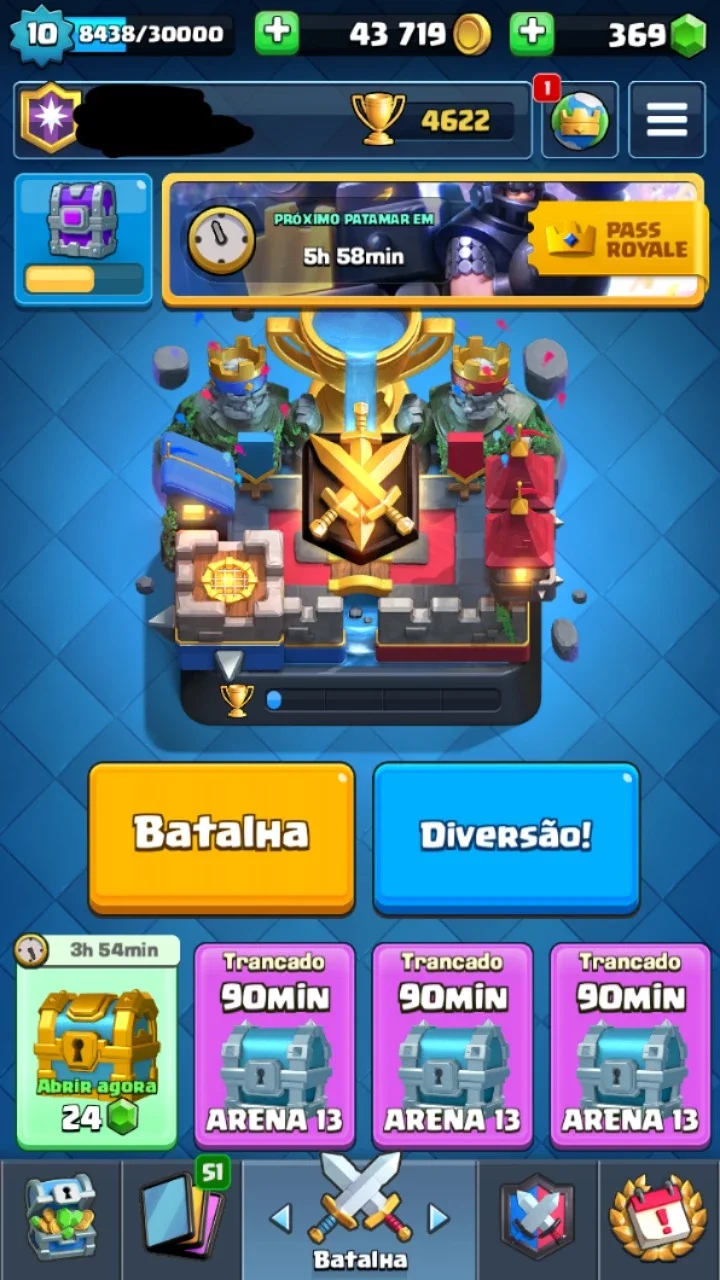The image size is (720, 1280).
Task: Open the player profile banner
Action: (x=272, y=120)
